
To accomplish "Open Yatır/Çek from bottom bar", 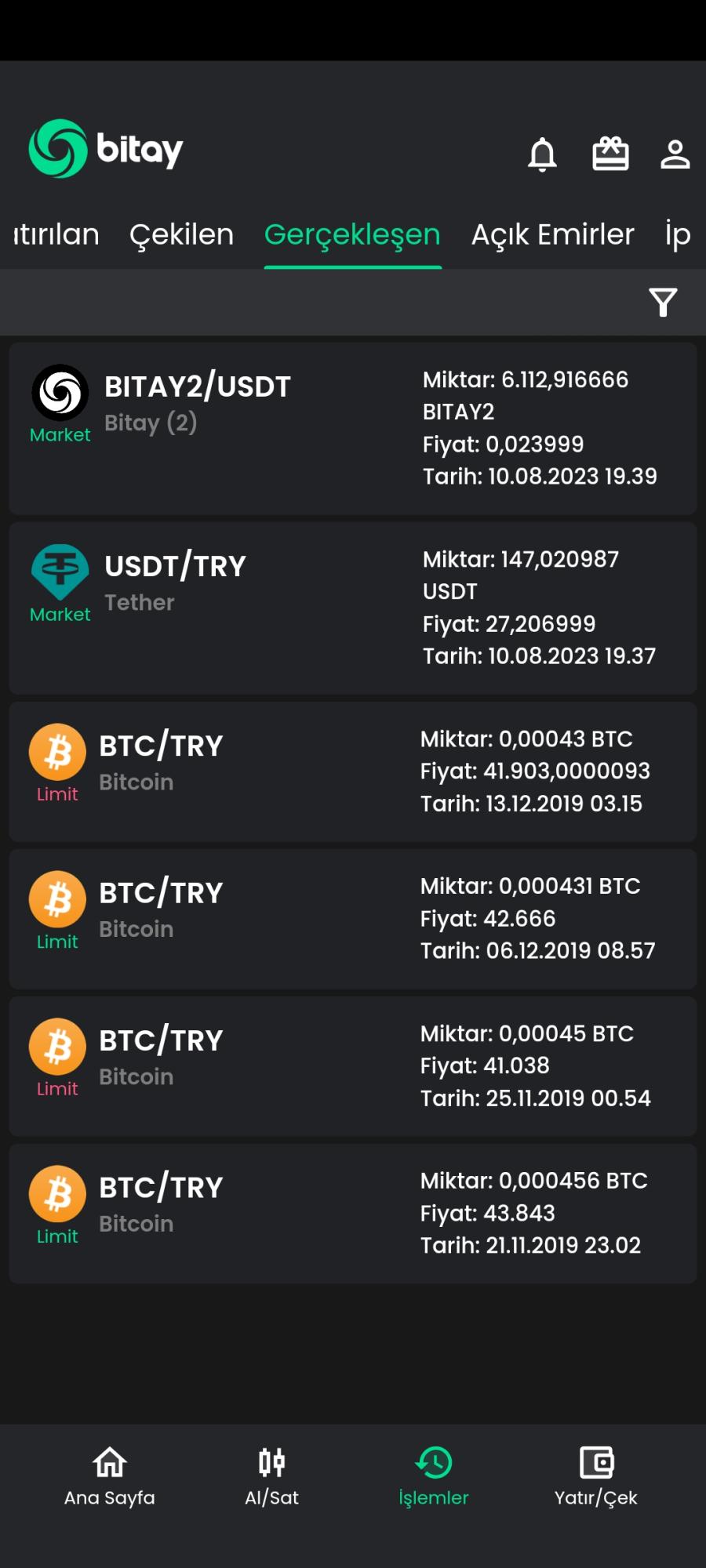I will (596, 1477).
